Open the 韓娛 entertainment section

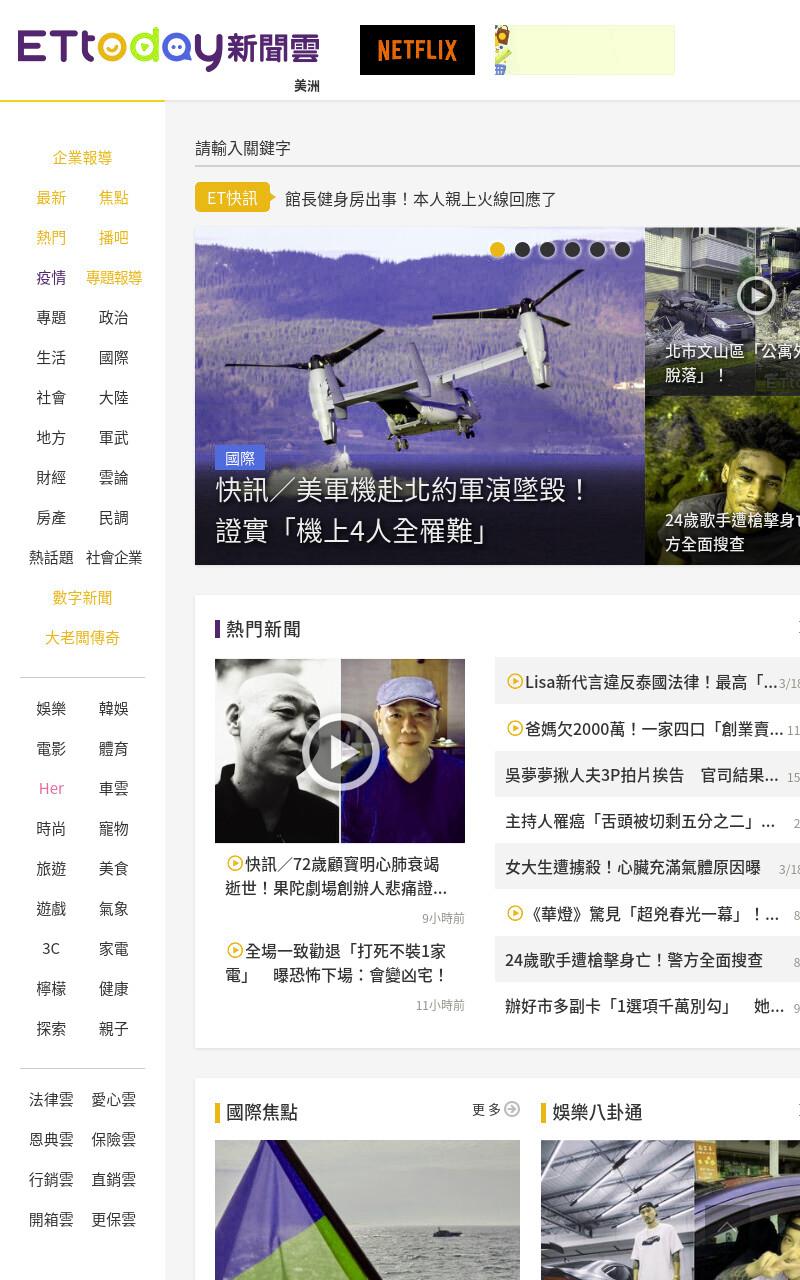(x=113, y=709)
